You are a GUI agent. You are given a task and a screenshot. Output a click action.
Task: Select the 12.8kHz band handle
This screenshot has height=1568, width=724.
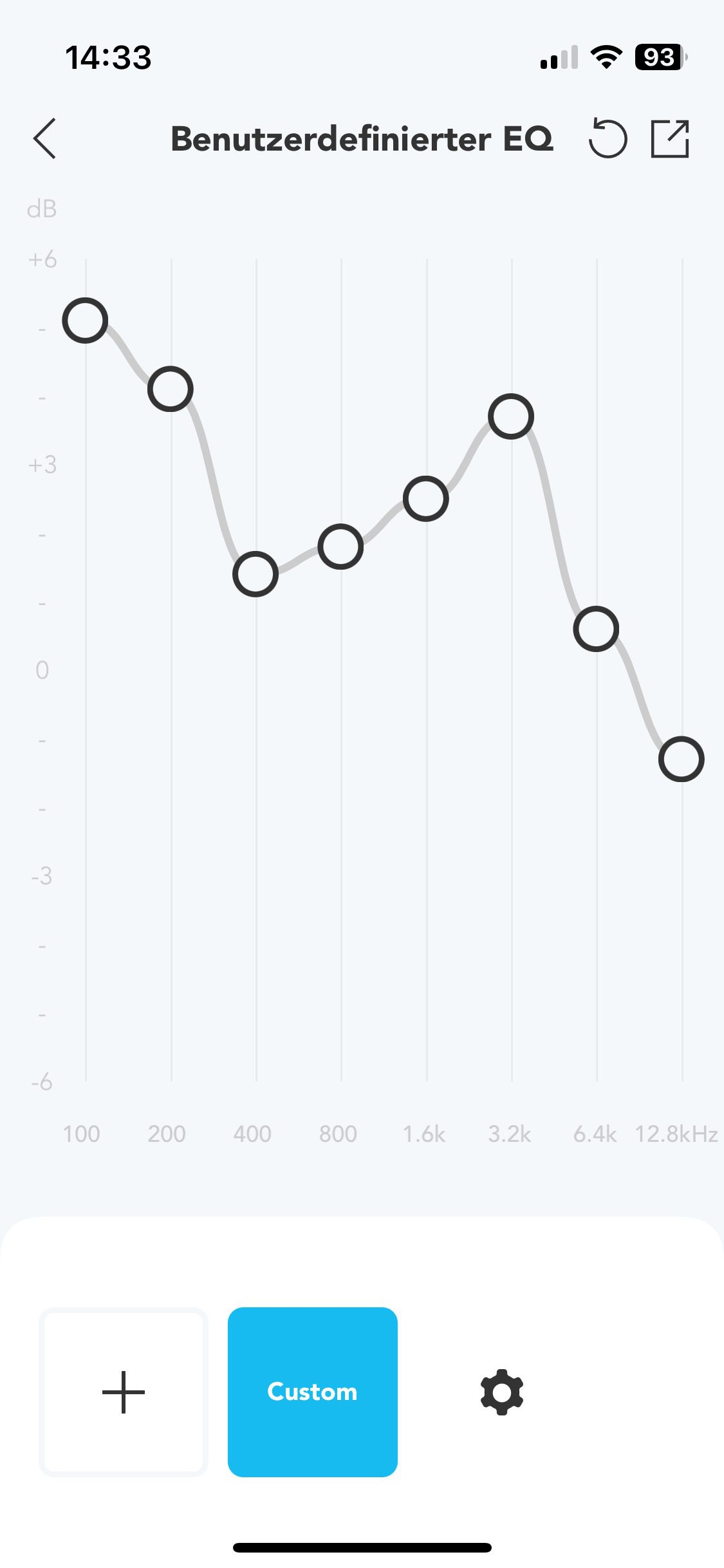pyautogui.click(x=681, y=760)
